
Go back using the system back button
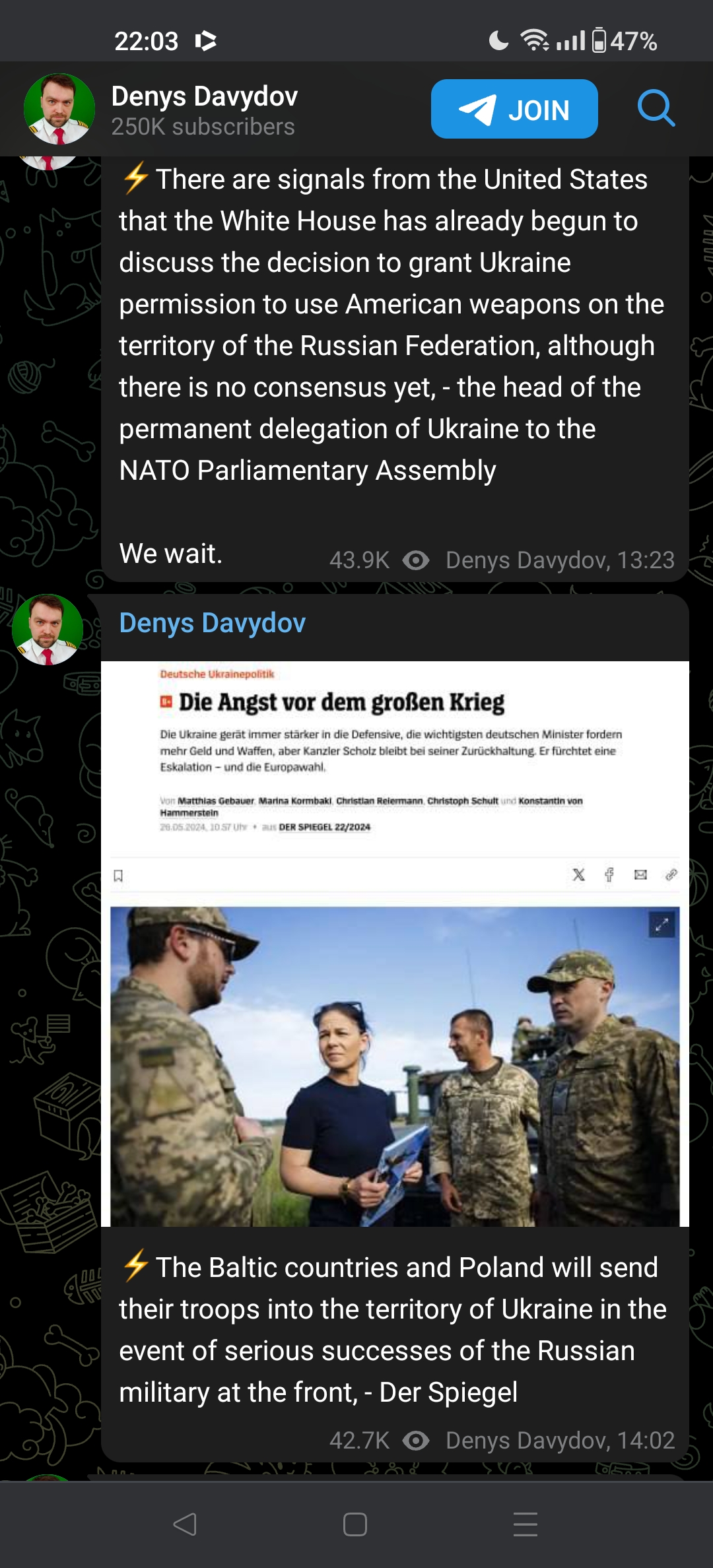(x=185, y=1524)
